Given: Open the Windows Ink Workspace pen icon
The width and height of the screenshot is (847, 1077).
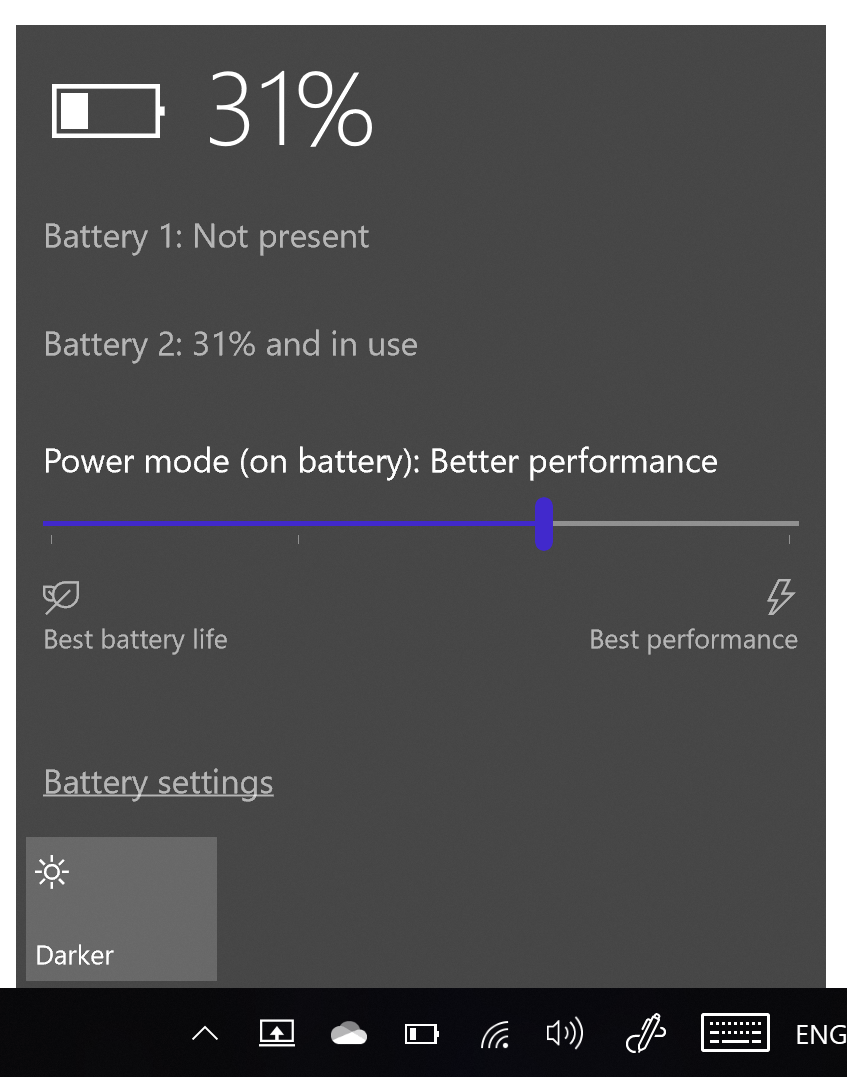Looking at the screenshot, I should pos(646,1034).
